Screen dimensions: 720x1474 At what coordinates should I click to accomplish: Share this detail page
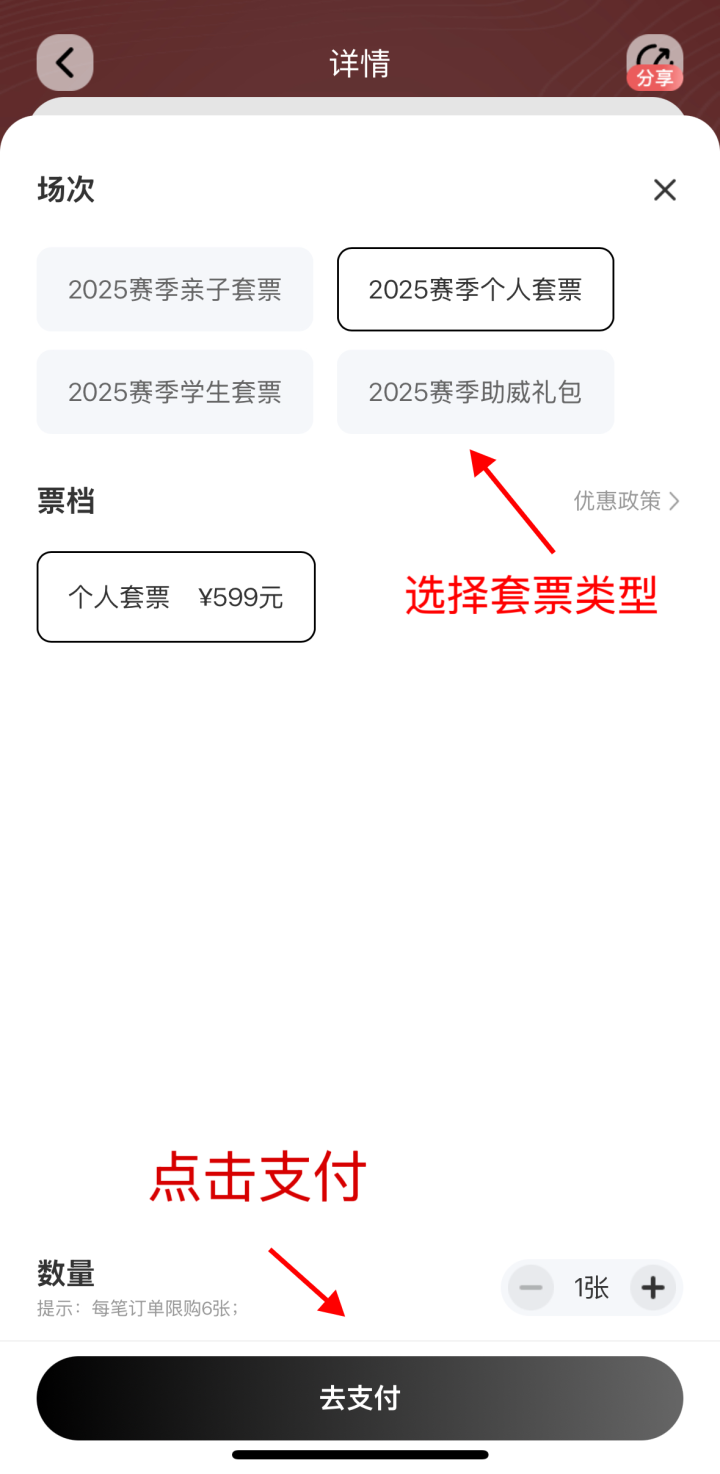tap(655, 63)
